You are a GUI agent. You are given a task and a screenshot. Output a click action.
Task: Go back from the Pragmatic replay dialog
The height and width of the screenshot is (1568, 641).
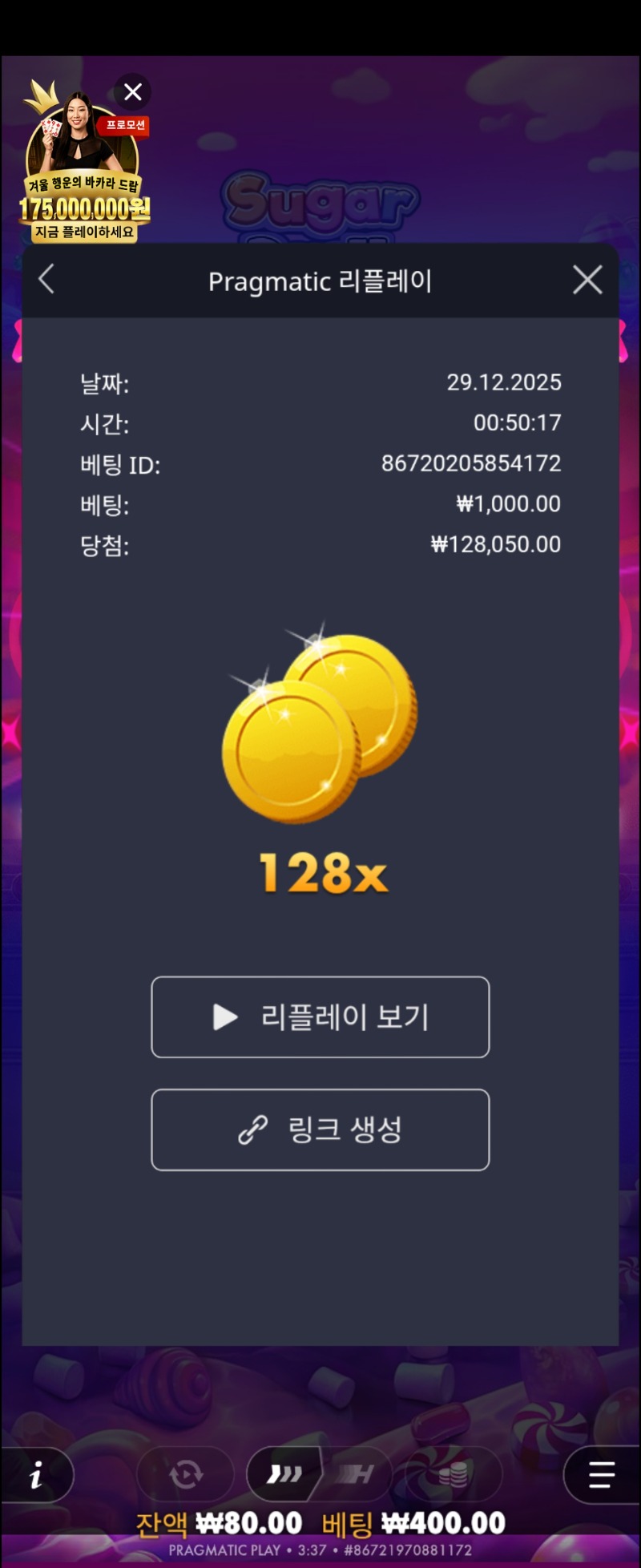pyautogui.click(x=46, y=280)
